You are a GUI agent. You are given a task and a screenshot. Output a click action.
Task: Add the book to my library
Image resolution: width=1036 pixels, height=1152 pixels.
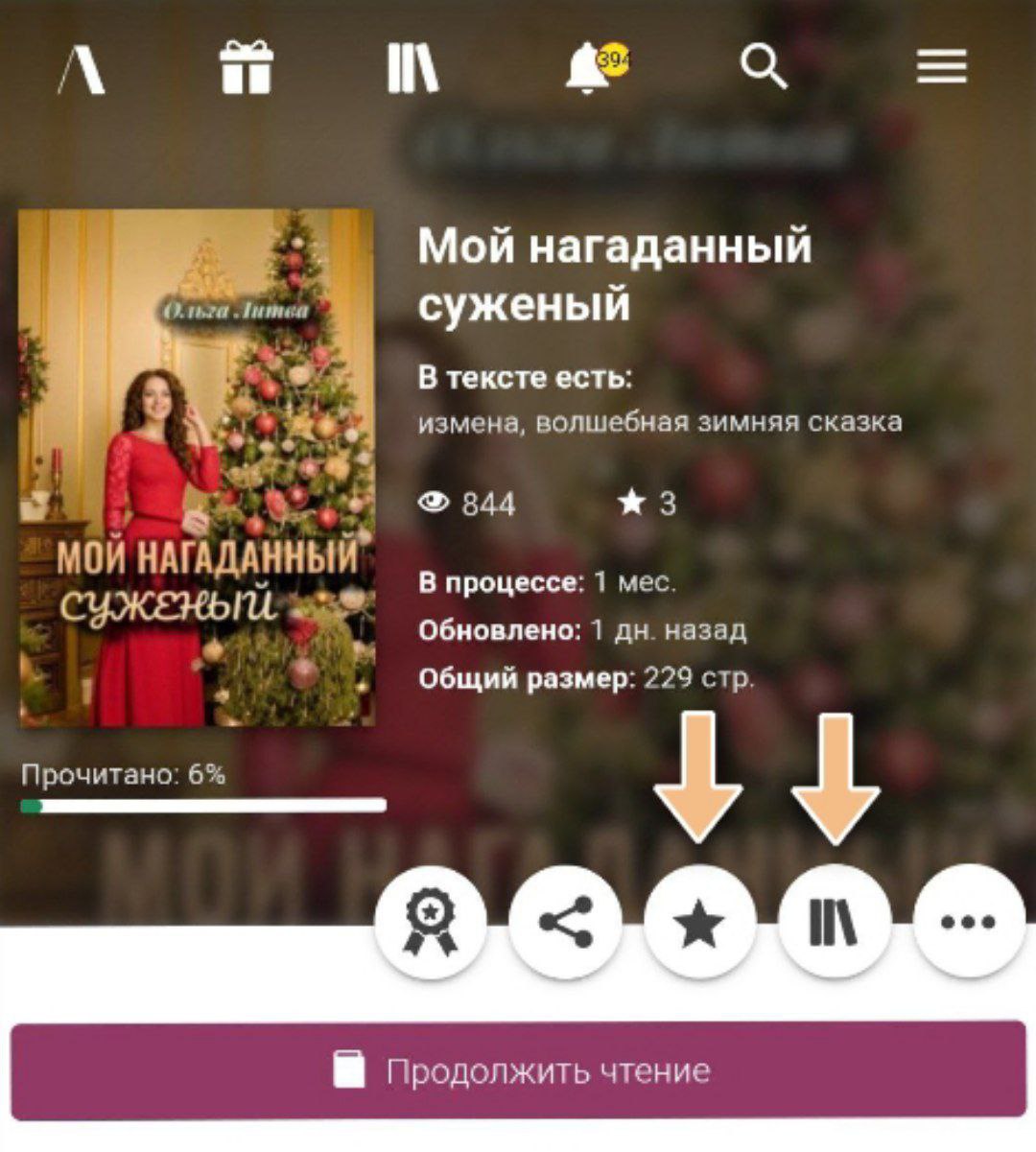click(x=834, y=923)
